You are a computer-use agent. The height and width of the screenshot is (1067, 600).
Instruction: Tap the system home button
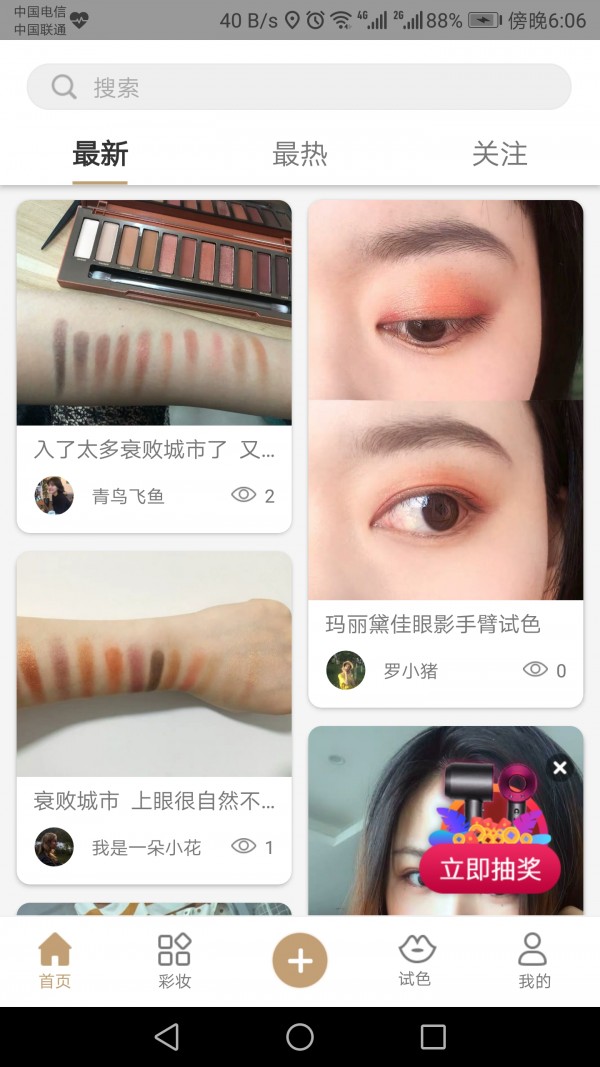click(x=300, y=1037)
